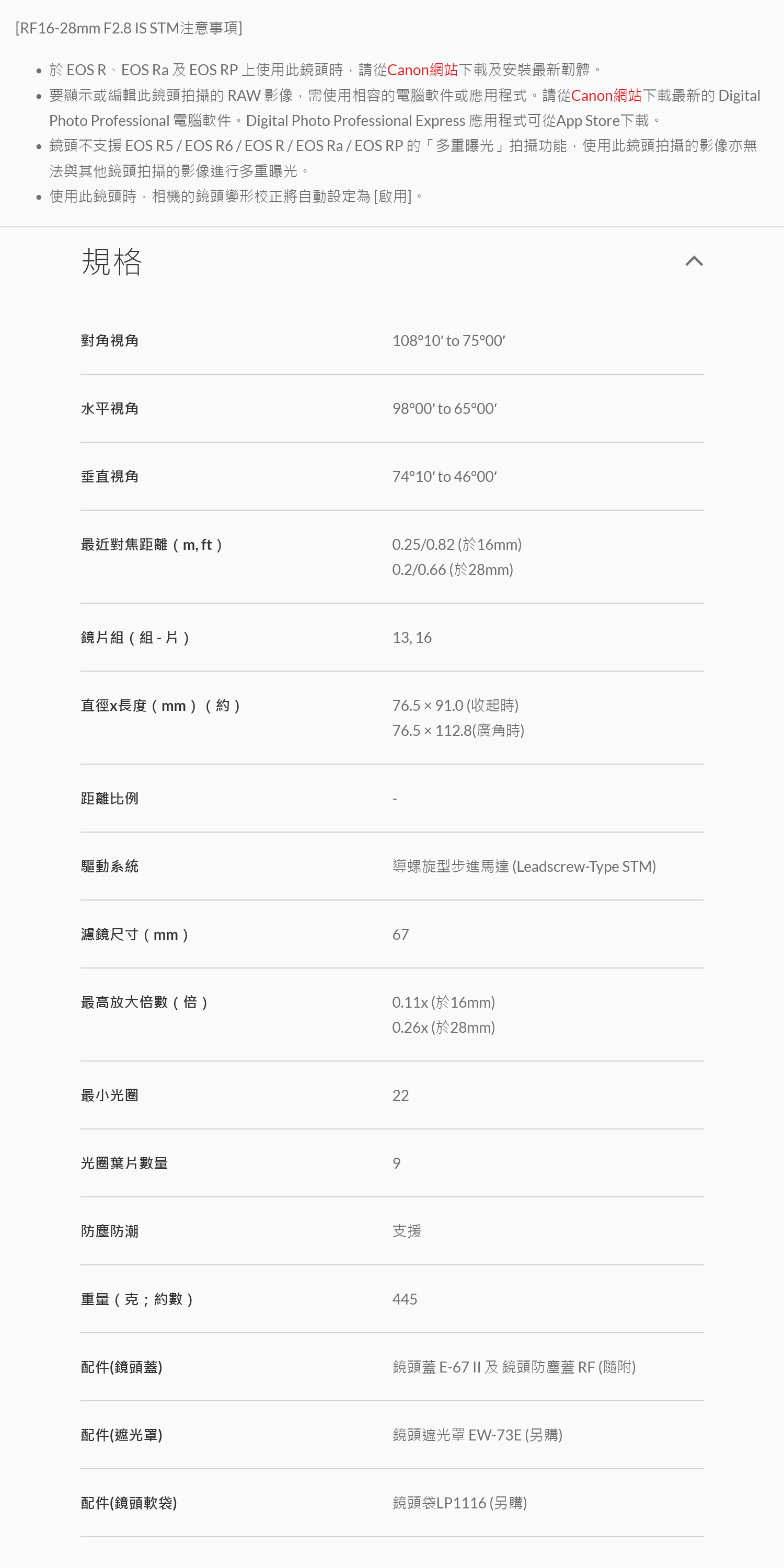Select the 鏡片組（組 - 片）row
The image size is (784, 1568).
[135, 637]
